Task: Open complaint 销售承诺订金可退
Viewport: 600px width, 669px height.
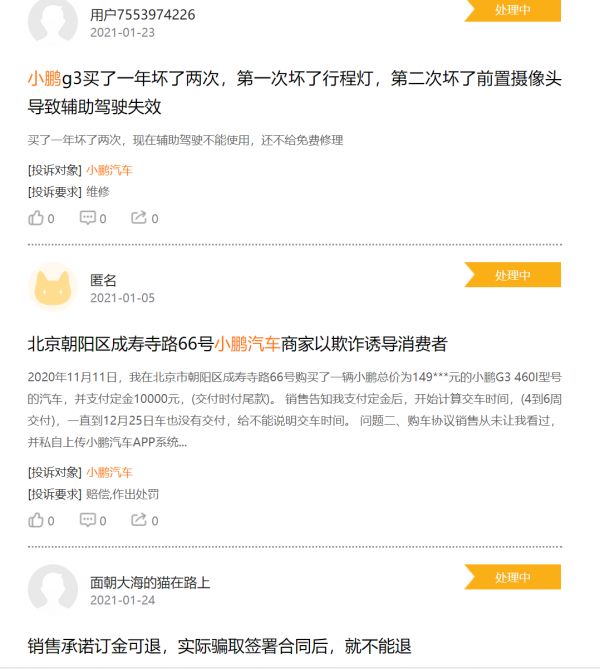Action: [x=219, y=646]
